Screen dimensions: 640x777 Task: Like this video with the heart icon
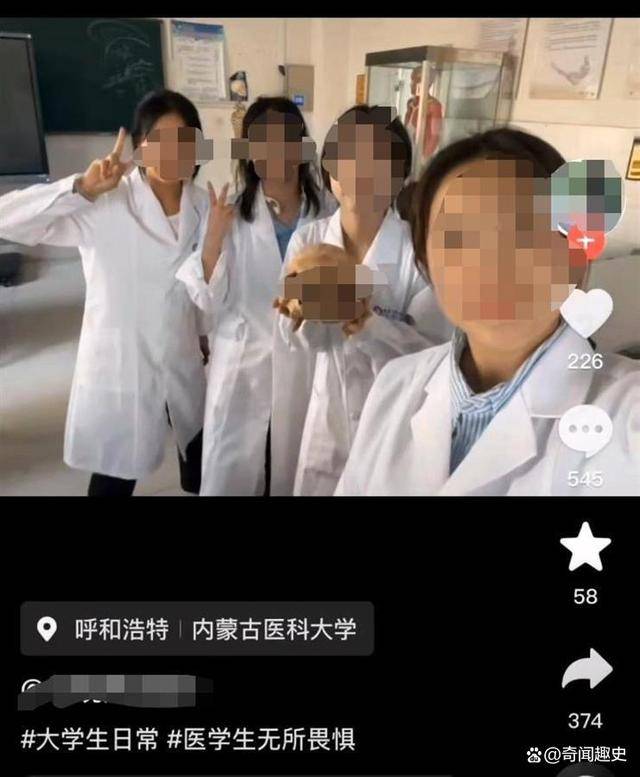point(586,314)
